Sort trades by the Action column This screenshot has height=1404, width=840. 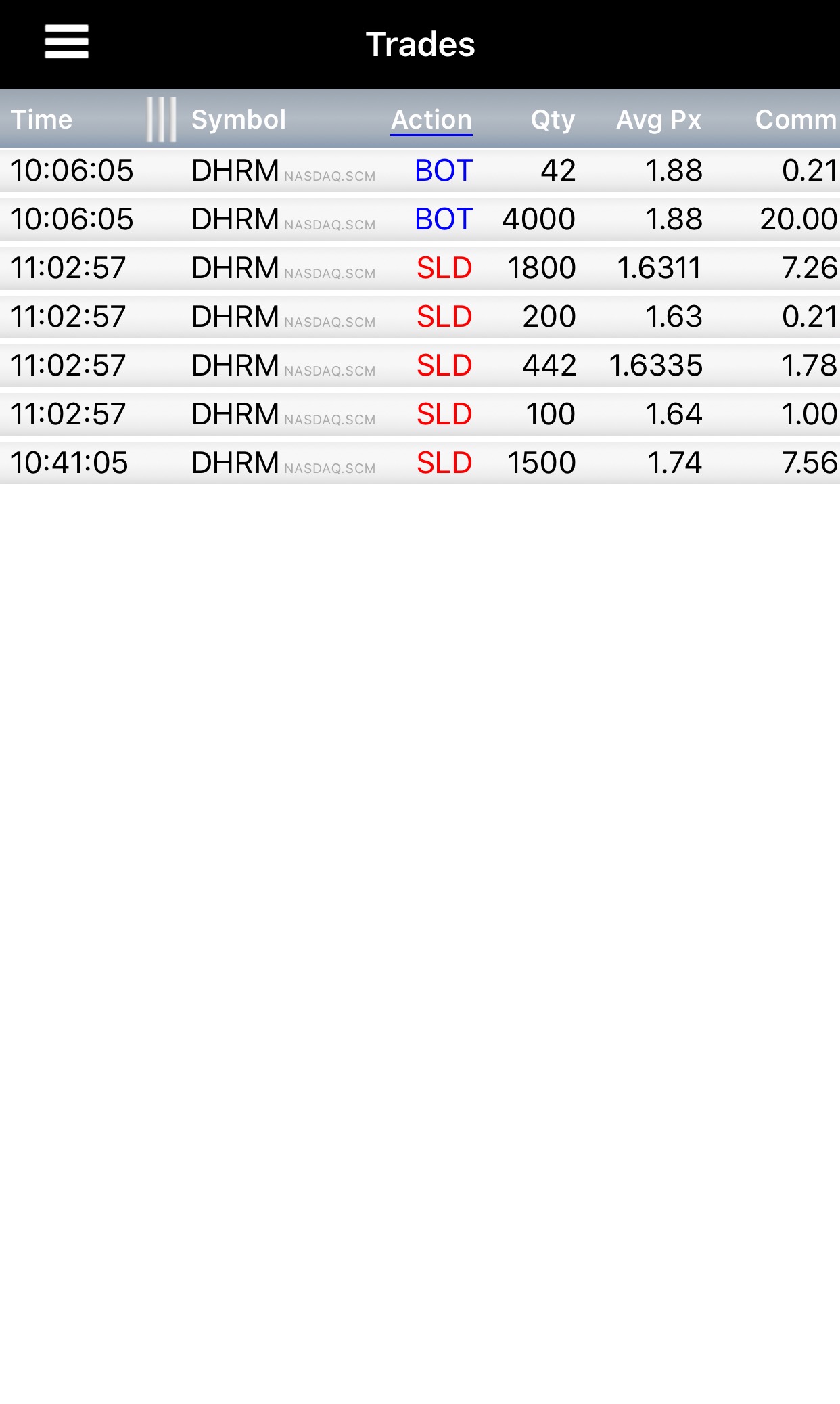(431, 120)
